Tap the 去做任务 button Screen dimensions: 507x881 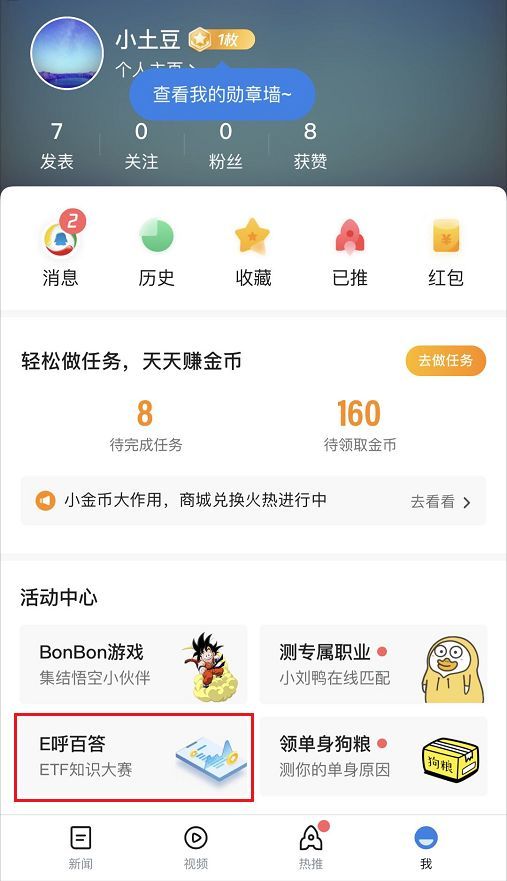point(446,360)
